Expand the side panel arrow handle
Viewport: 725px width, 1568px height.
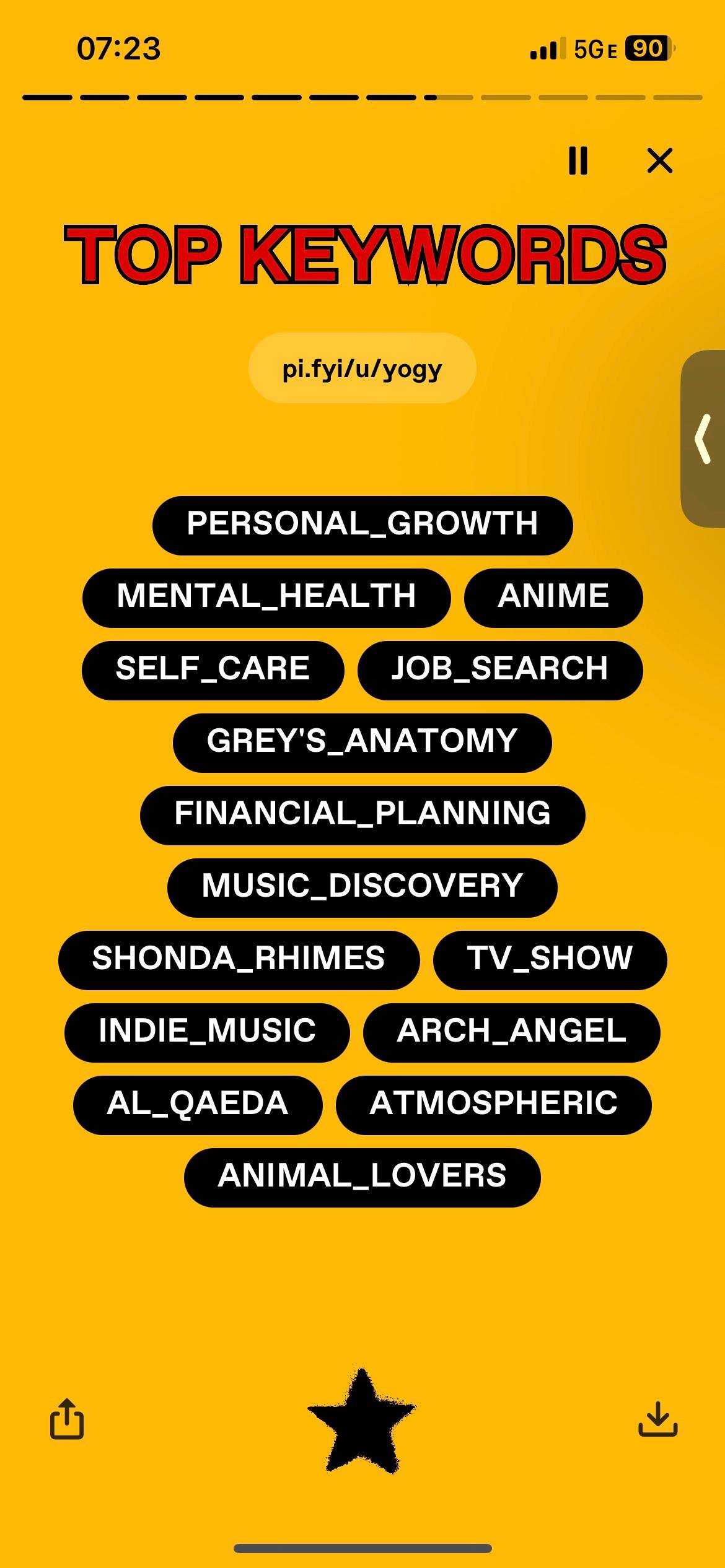pos(703,439)
